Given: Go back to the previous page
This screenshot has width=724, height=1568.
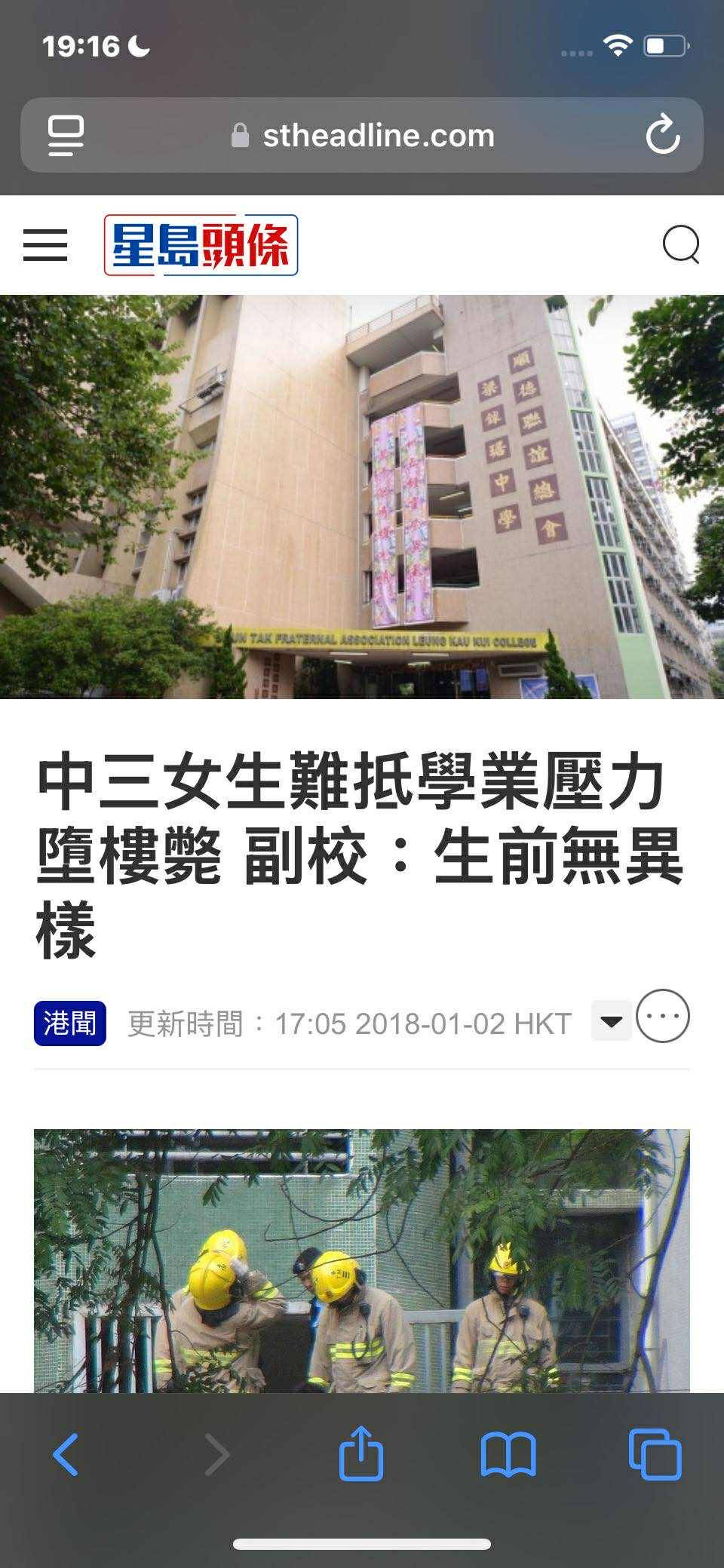Looking at the screenshot, I should pyautogui.click(x=66, y=1455).
